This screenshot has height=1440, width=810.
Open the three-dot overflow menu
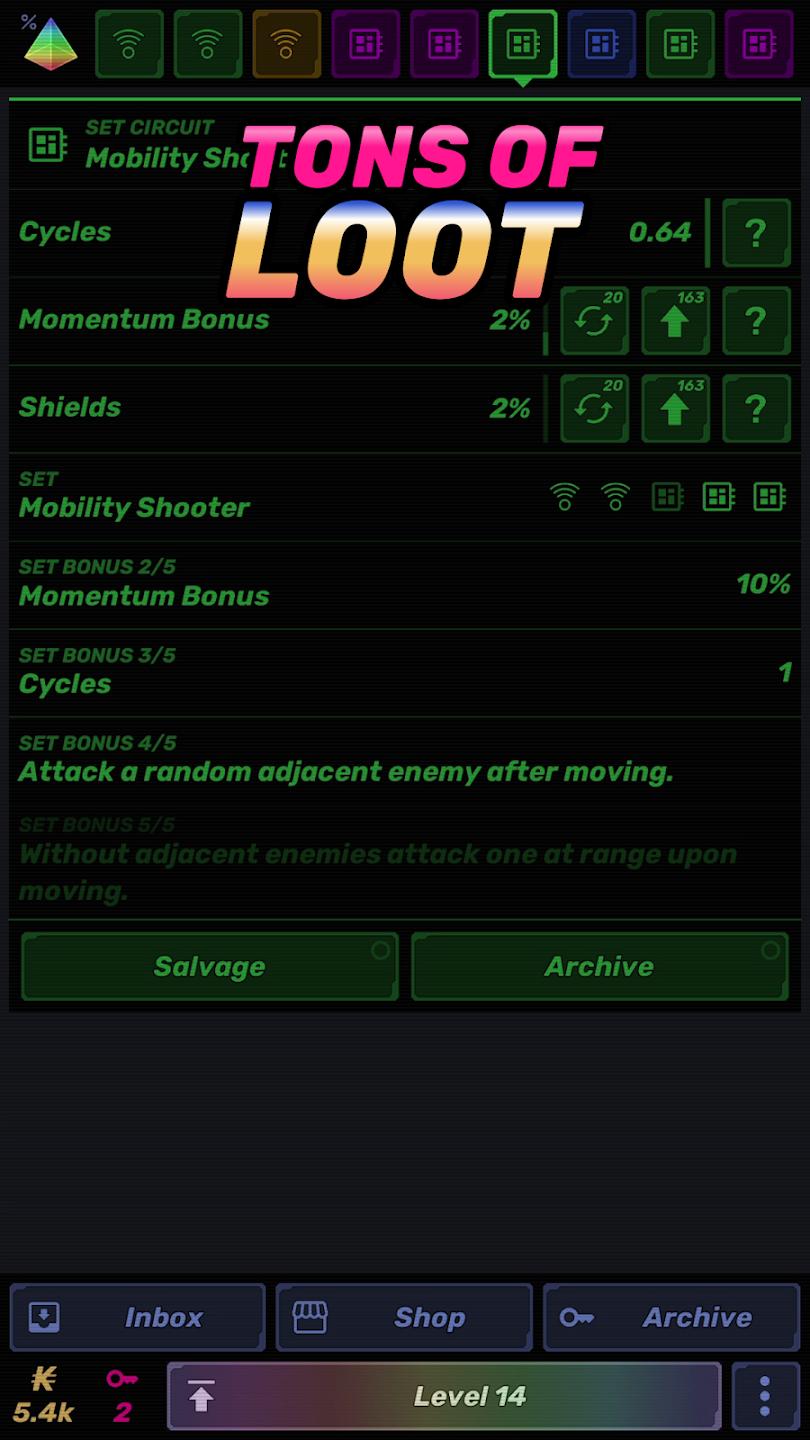click(765, 1396)
